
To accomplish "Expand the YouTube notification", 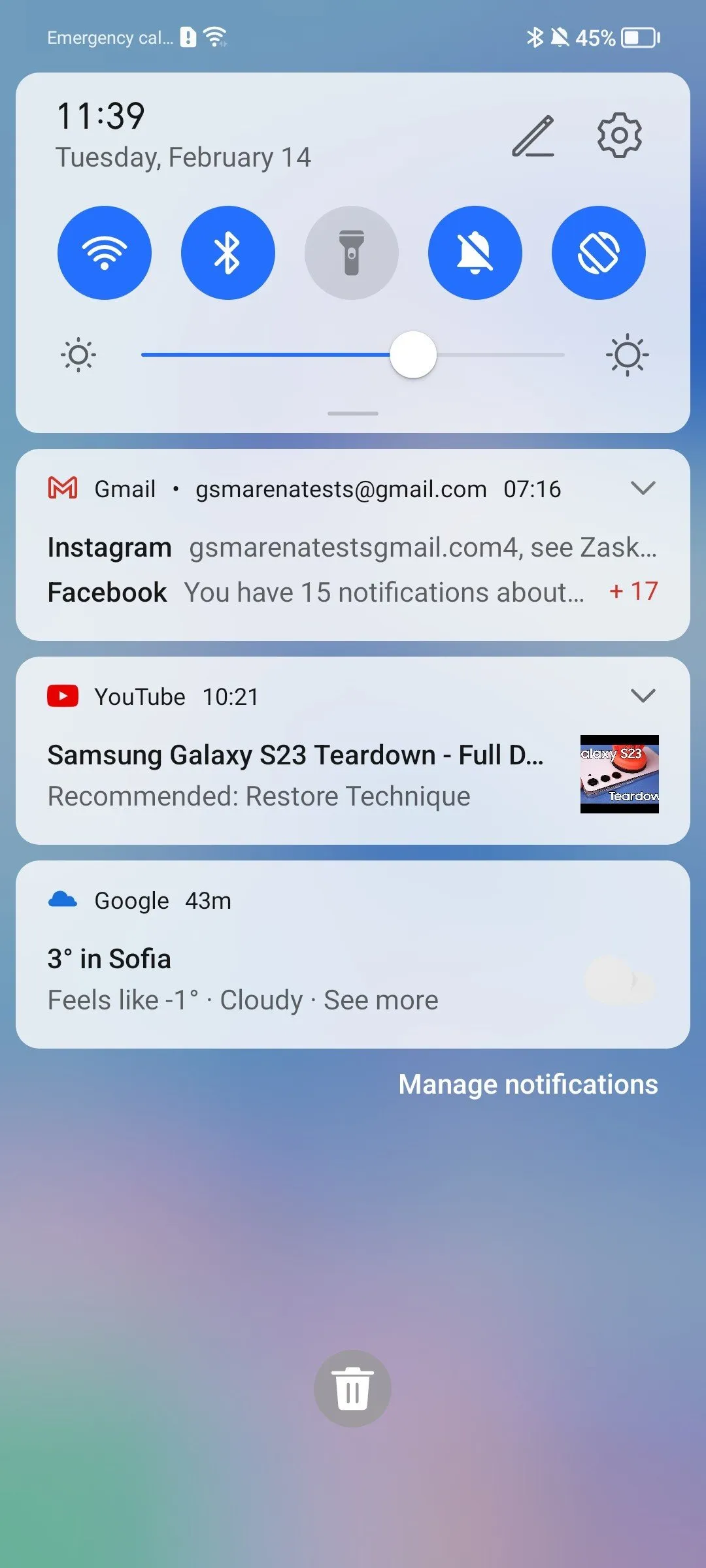I will click(643, 696).
